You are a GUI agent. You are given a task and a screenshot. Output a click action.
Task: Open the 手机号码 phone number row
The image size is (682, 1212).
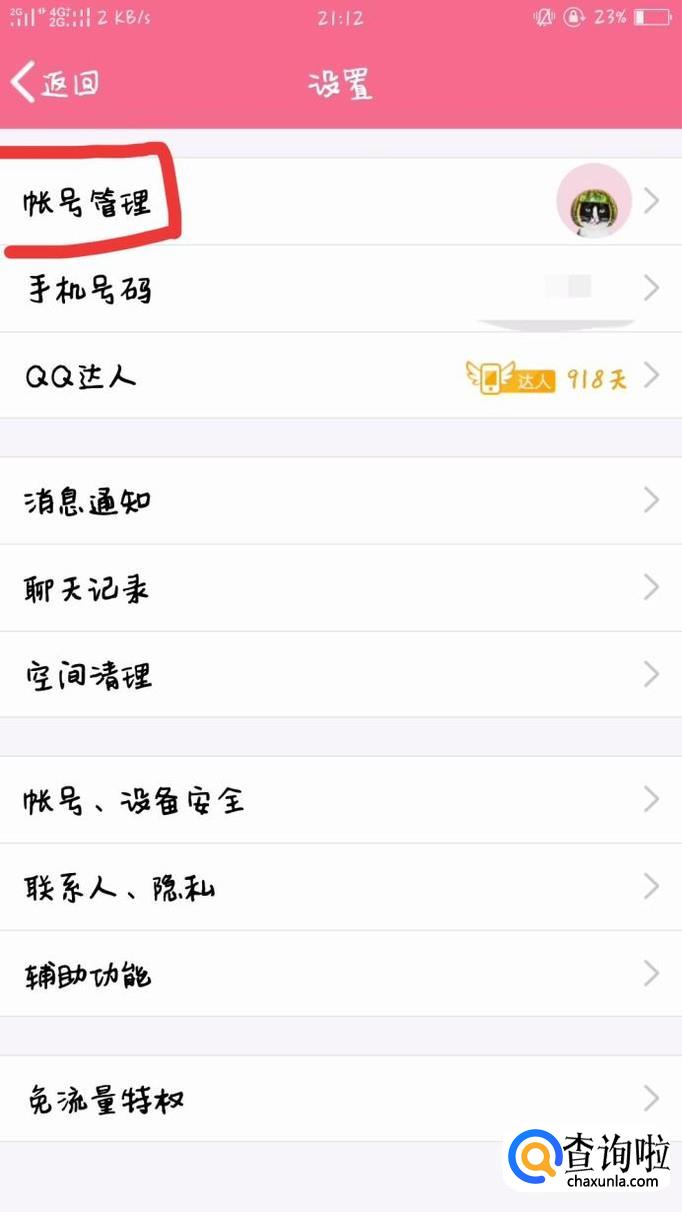(x=90, y=290)
